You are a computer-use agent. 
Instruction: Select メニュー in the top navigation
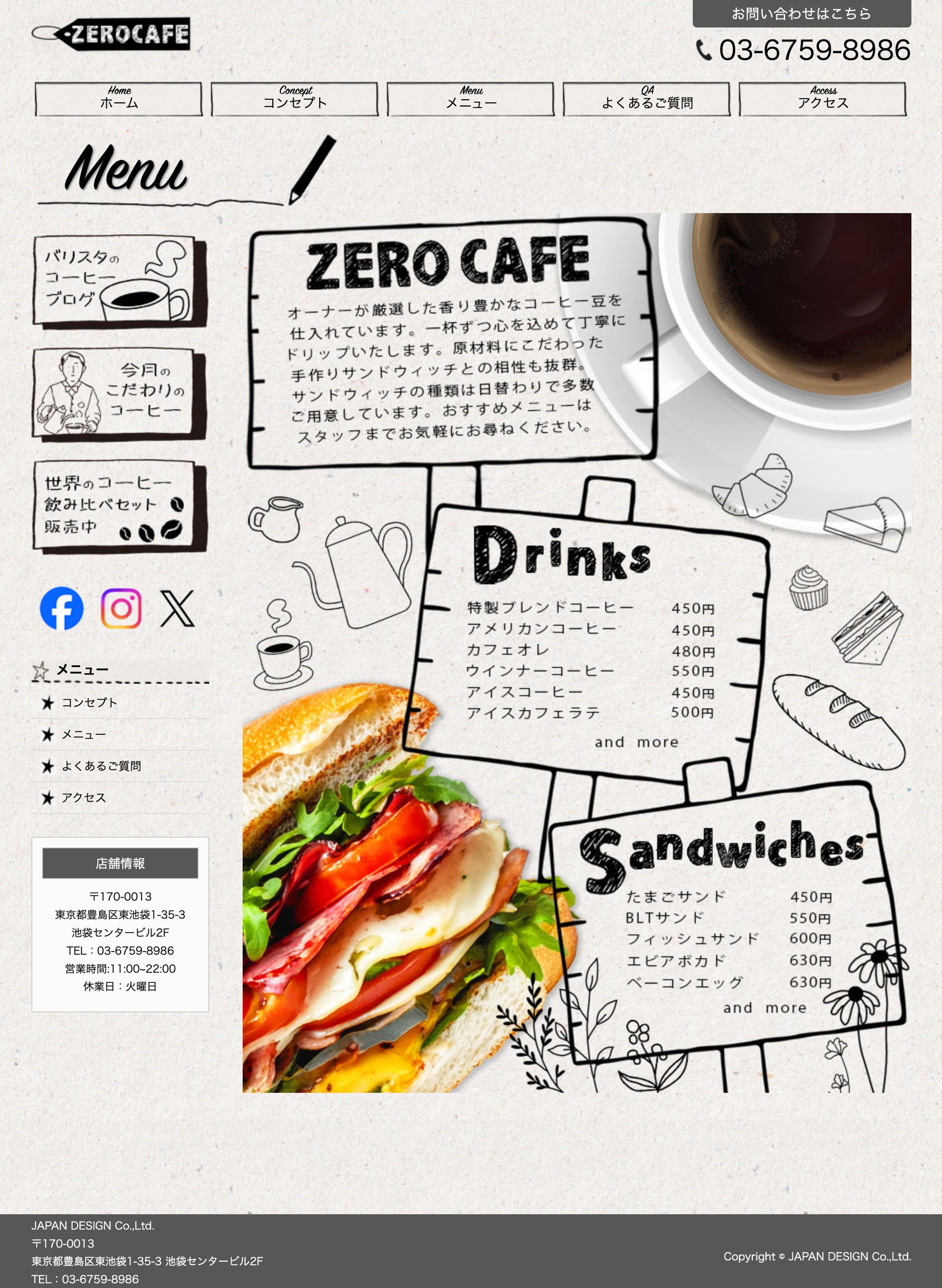tap(471, 99)
